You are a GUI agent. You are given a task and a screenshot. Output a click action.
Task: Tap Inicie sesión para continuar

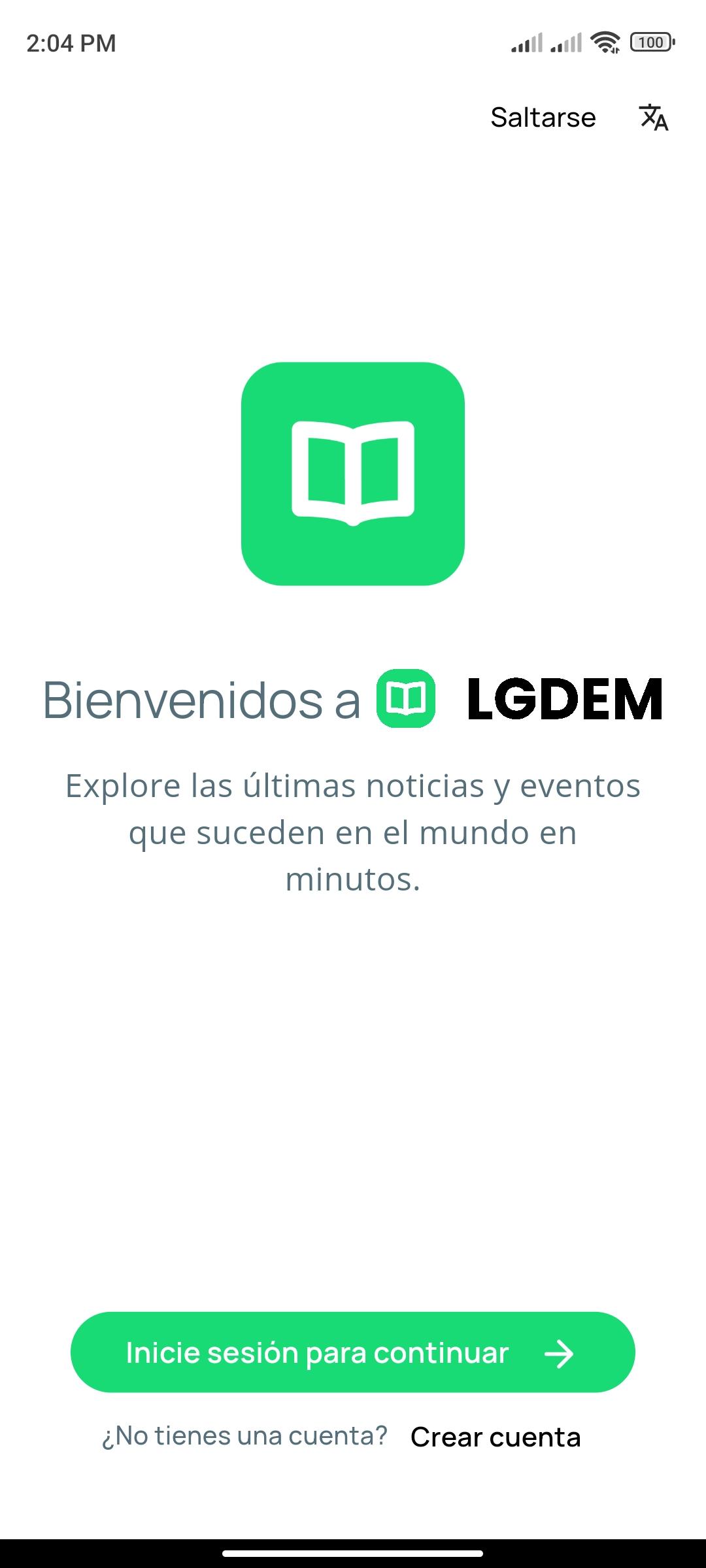[x=353, y=1352]
